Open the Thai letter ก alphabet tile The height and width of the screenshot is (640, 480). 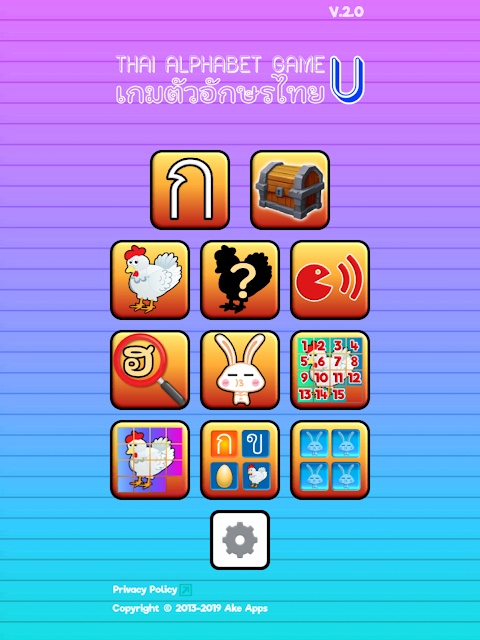190,190
